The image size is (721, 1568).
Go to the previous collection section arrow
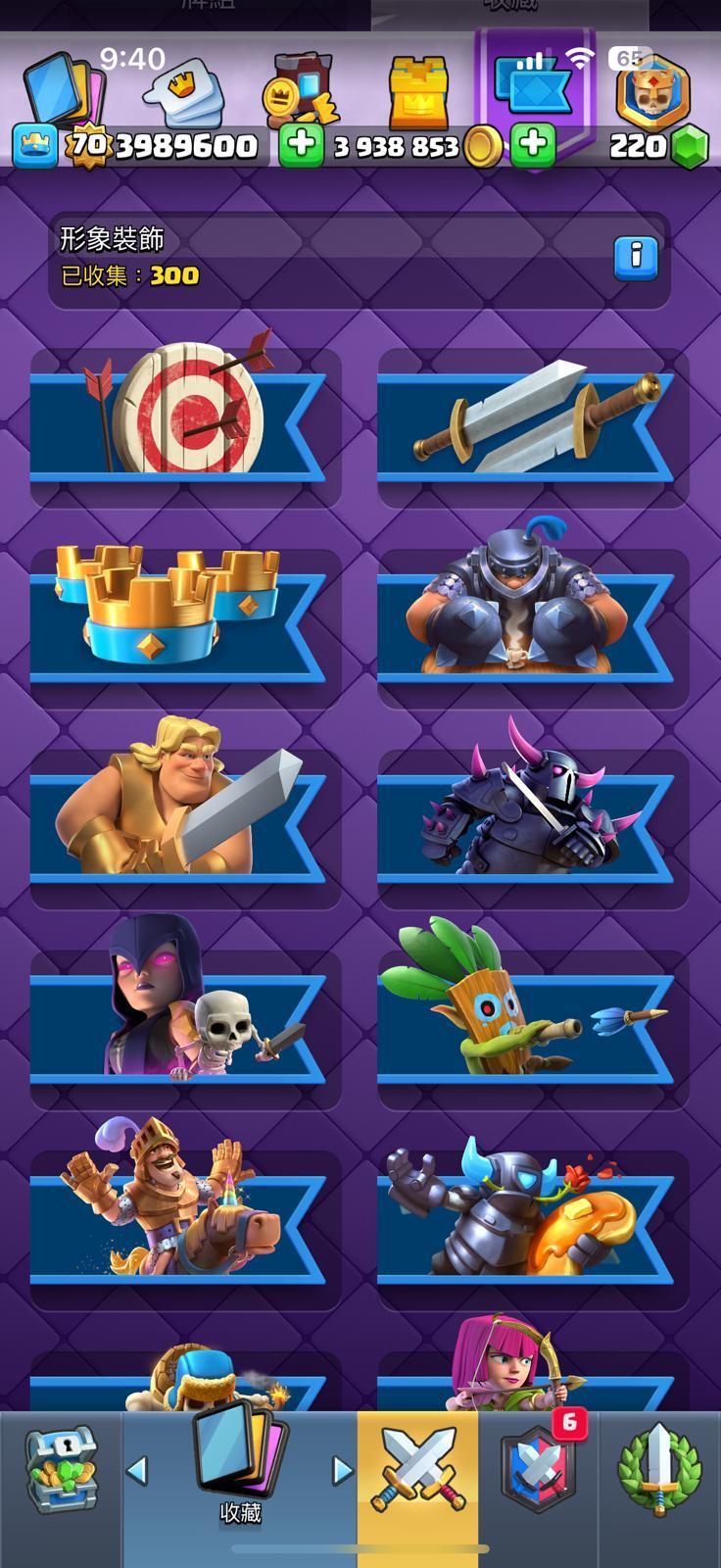tap(137, 1469)
